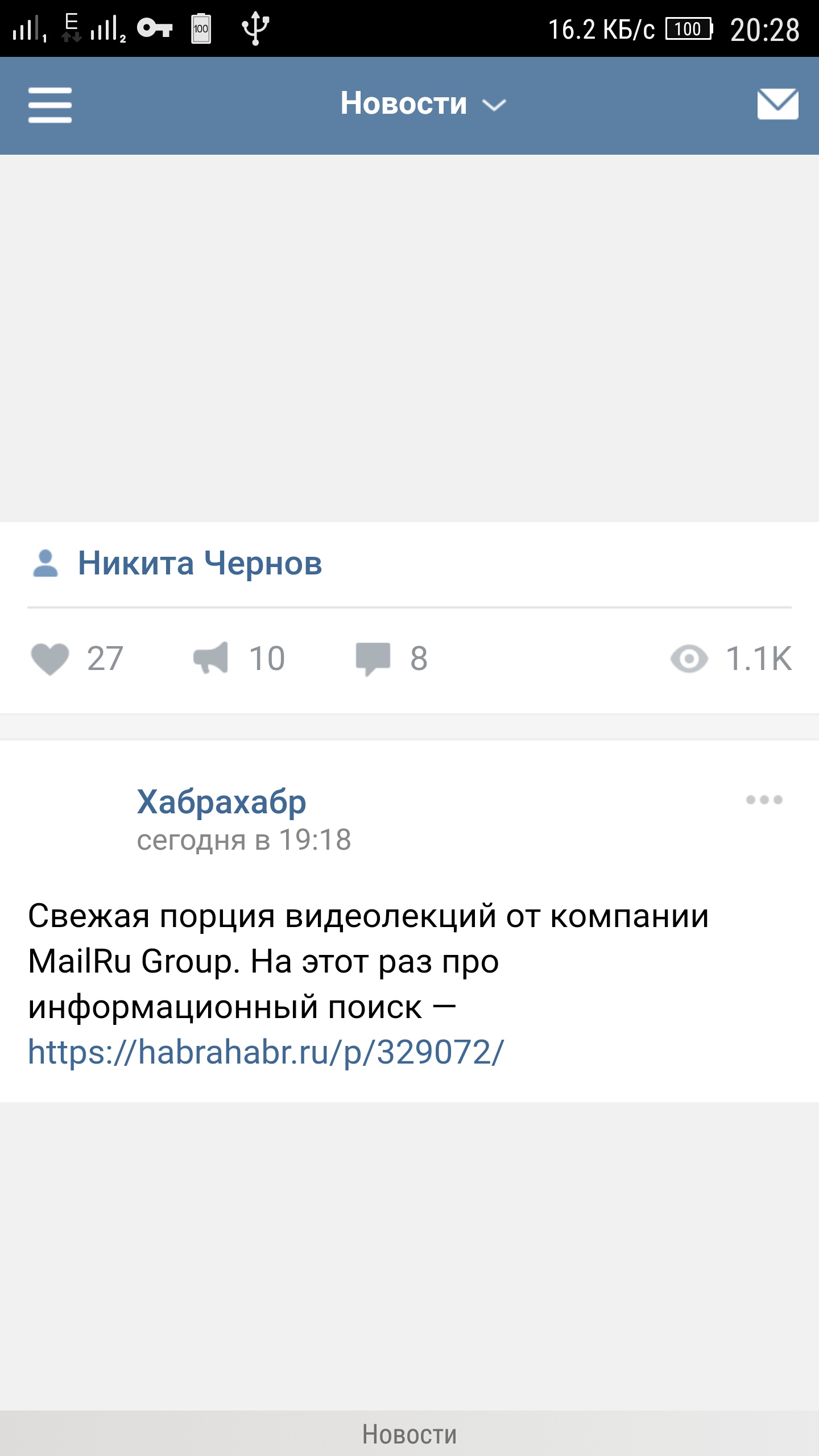Open the Хабрахабр community page
819x1456 pixels.
coord(221,802)
